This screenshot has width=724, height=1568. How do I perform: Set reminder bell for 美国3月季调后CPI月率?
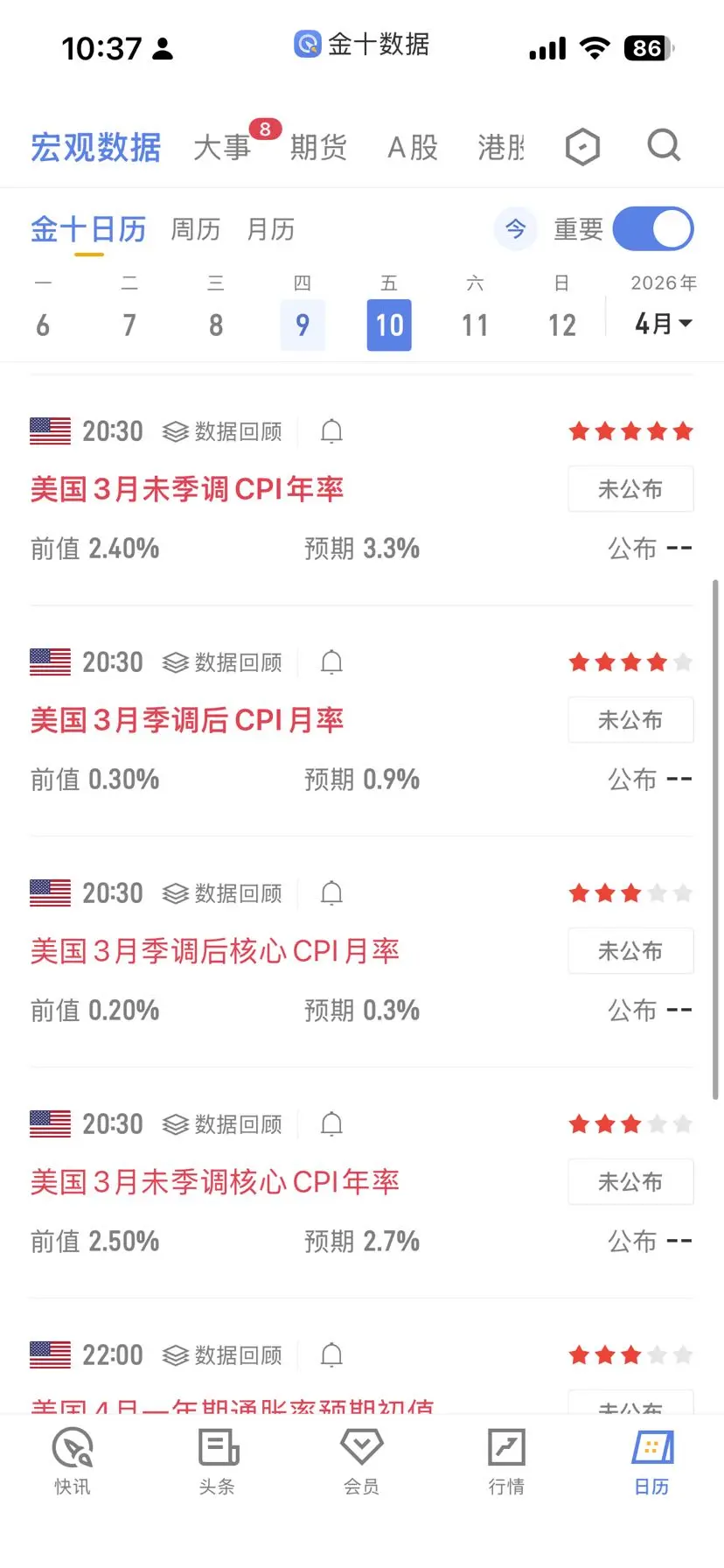[x=331, y=662]
